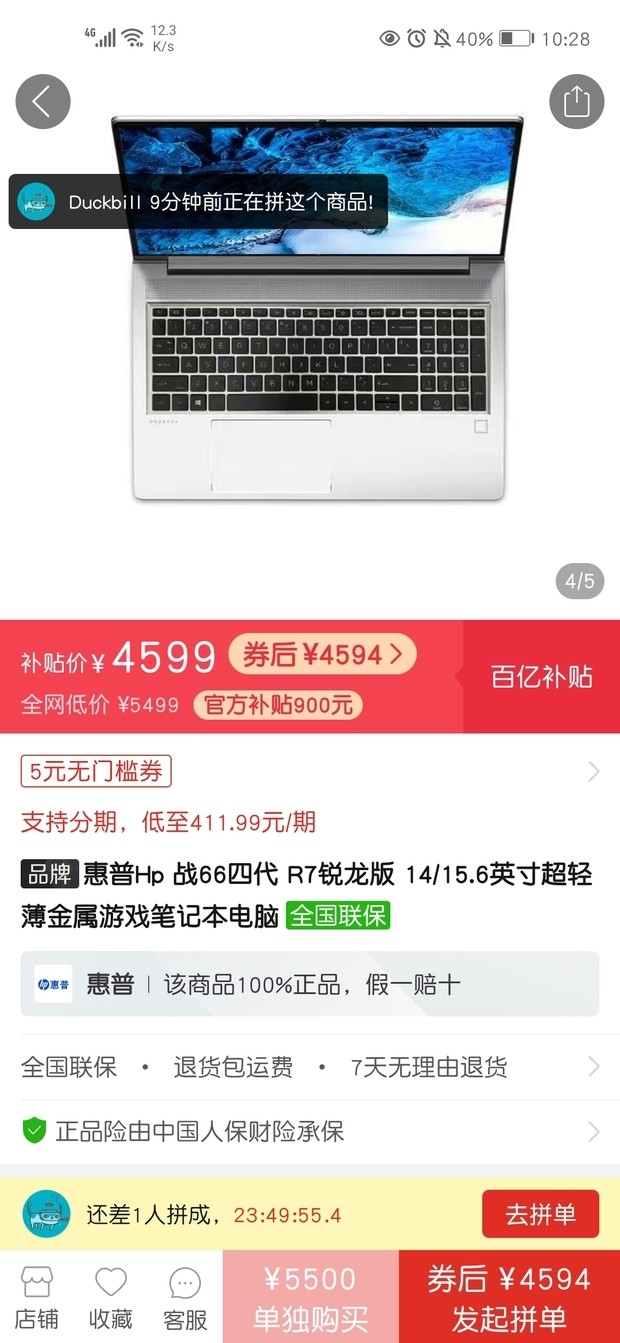Contact 客服 customer service
Image resolution: width=620 pixels, height=1343 pixels.
(x=185, y=1297)
